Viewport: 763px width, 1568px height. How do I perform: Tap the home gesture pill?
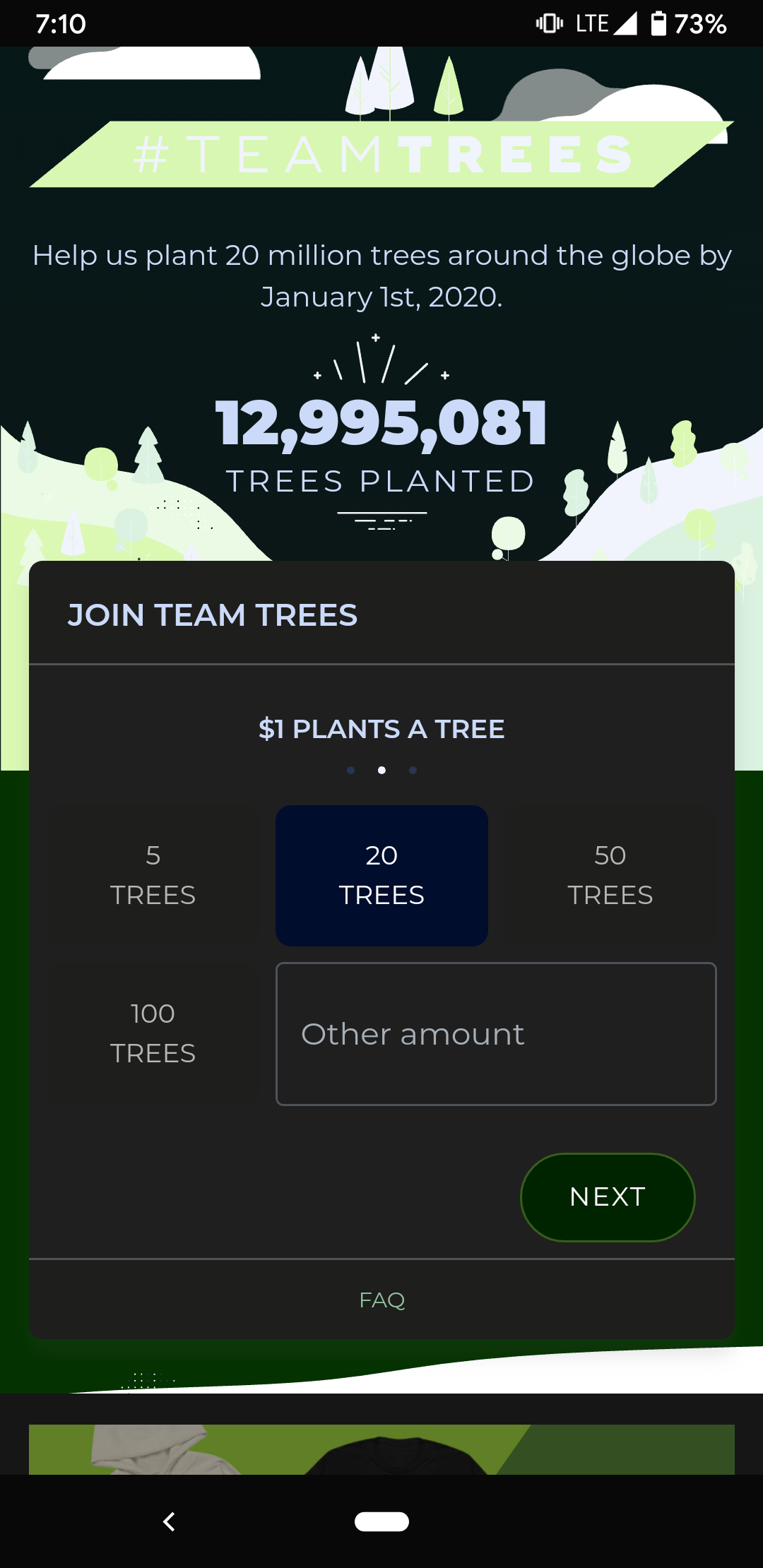click(381, 1521)
